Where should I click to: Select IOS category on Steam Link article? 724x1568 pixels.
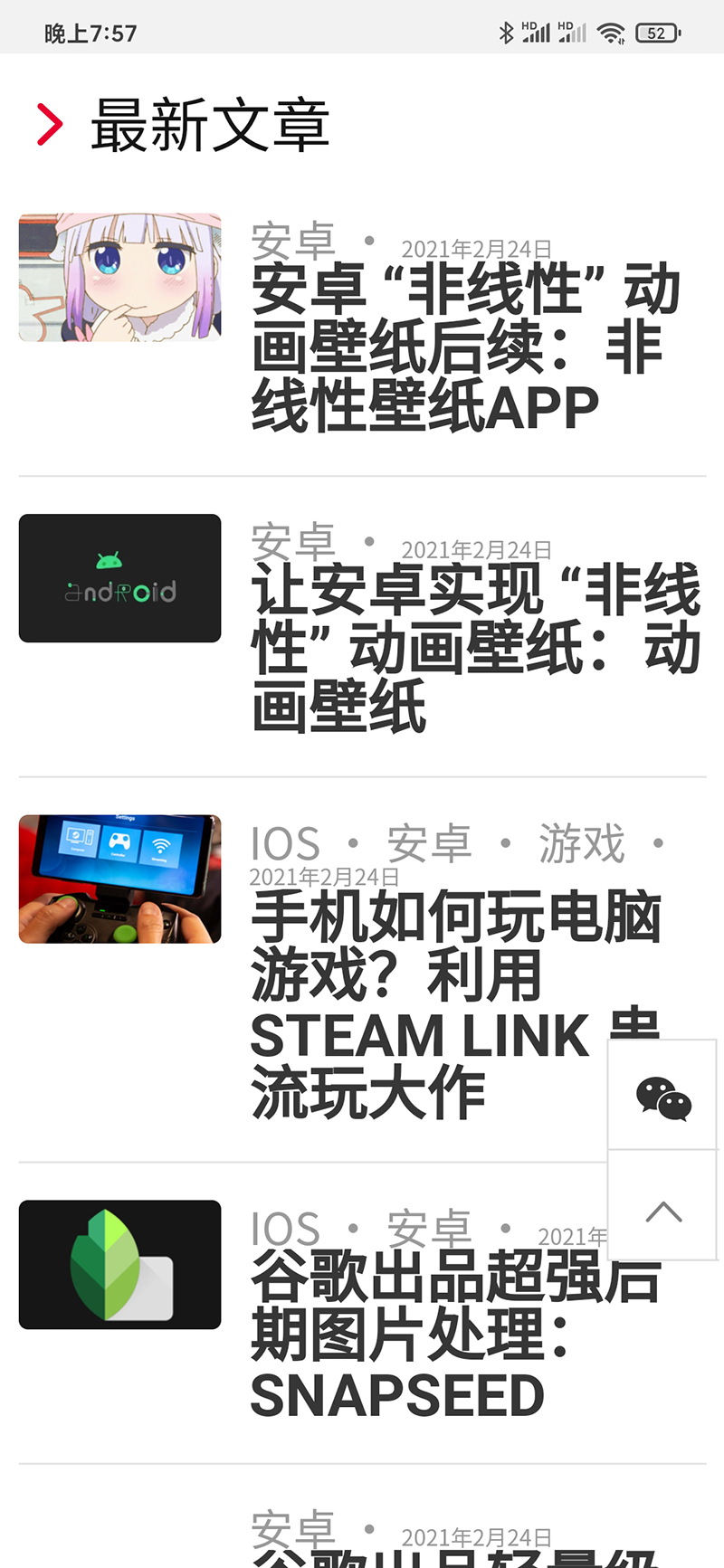tap(285, 843)
